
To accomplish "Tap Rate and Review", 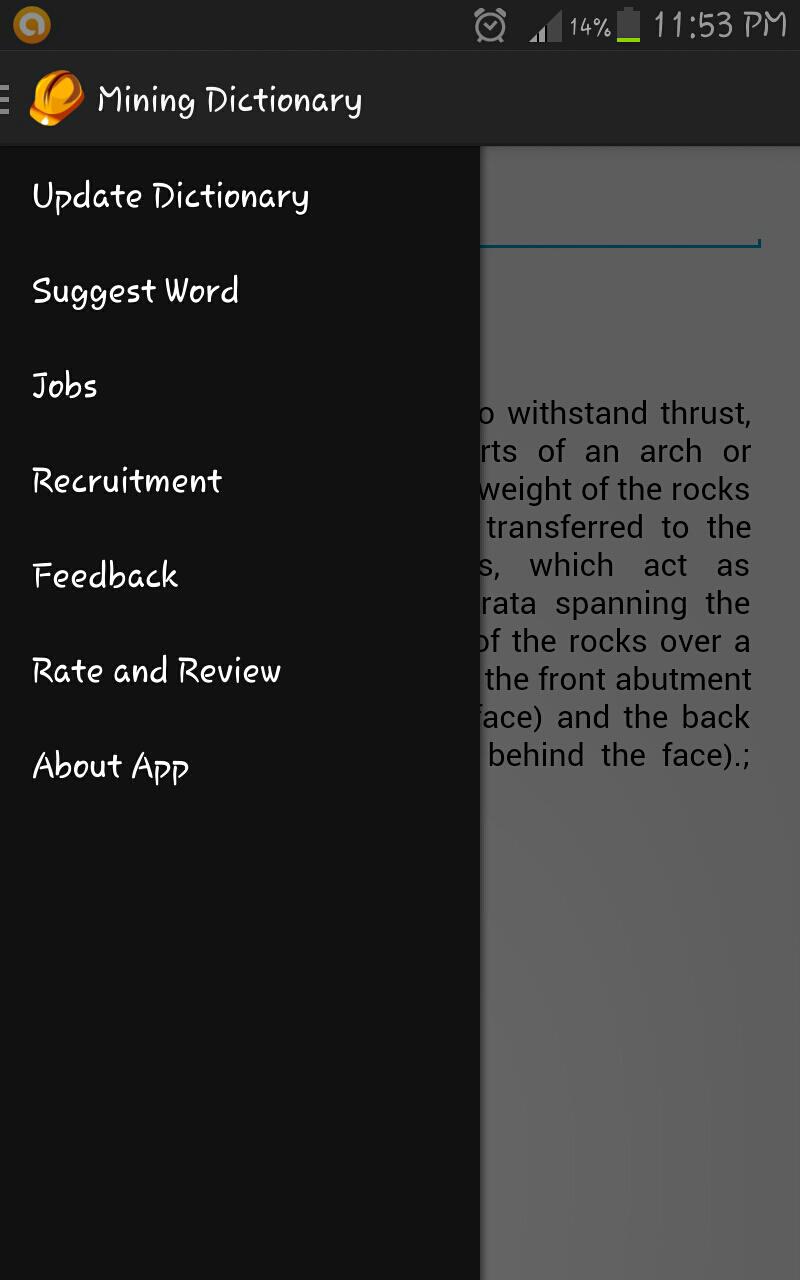I will pyautogui.click(x=156, y=671).
